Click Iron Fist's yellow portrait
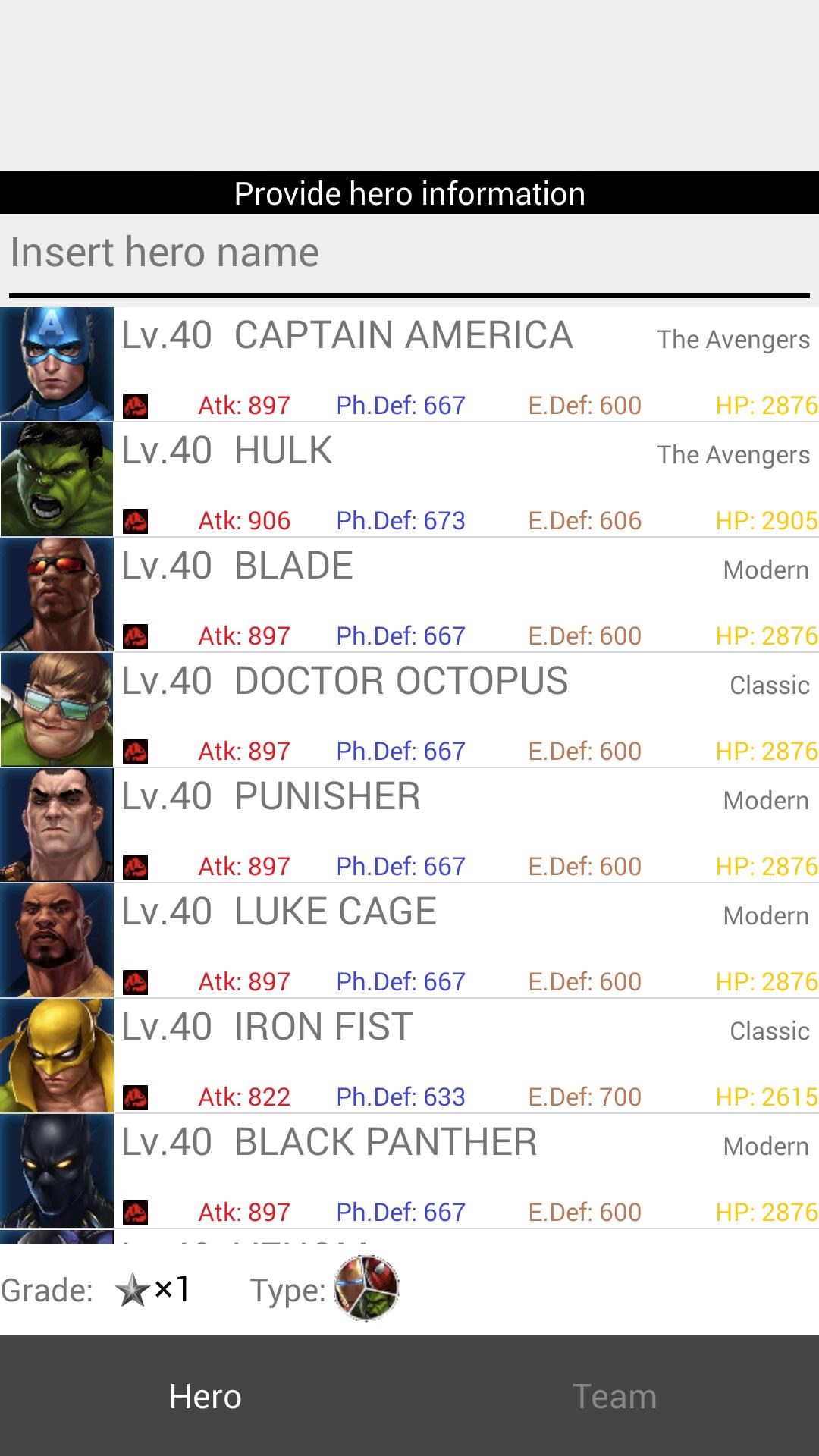 click(56, 1054)
